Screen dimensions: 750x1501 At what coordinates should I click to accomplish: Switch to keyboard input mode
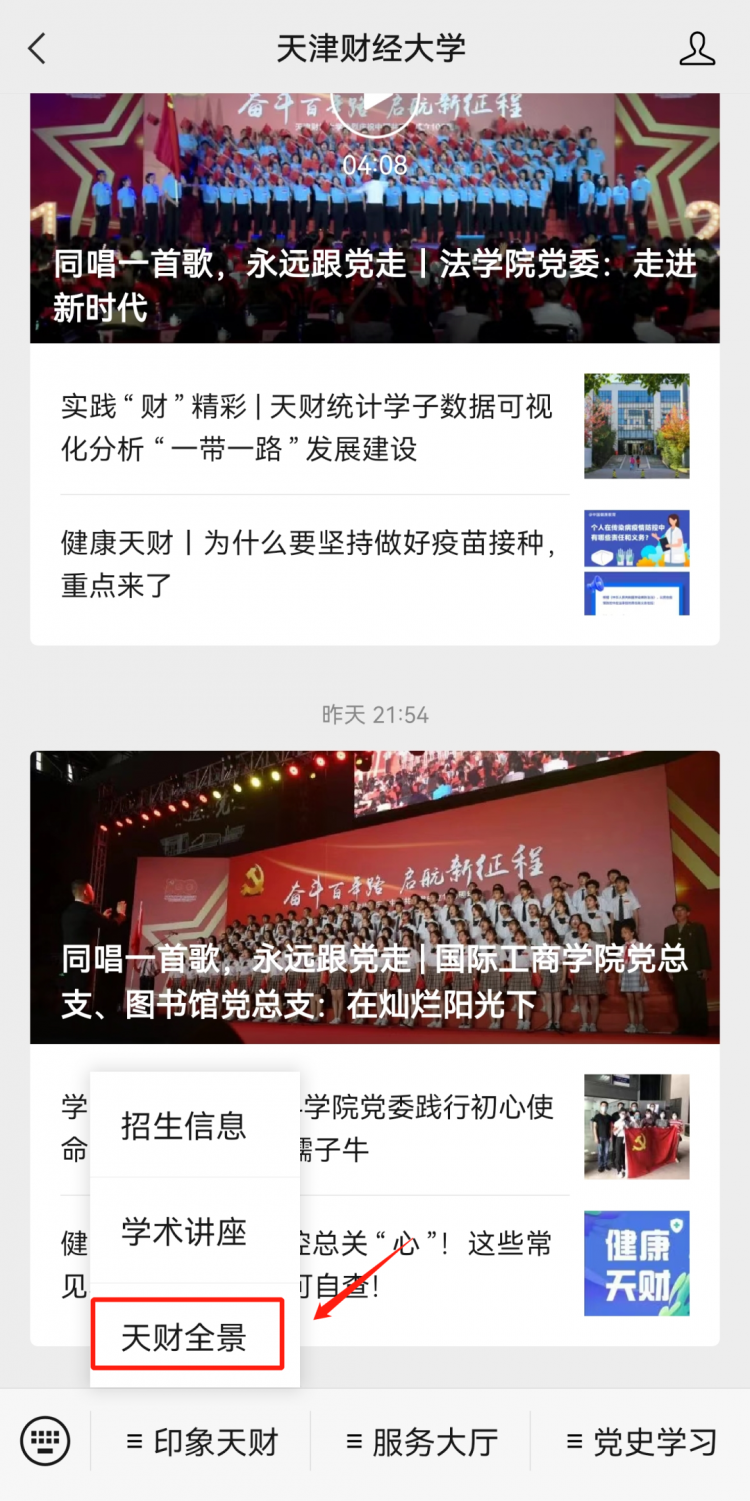point(46,1441)
